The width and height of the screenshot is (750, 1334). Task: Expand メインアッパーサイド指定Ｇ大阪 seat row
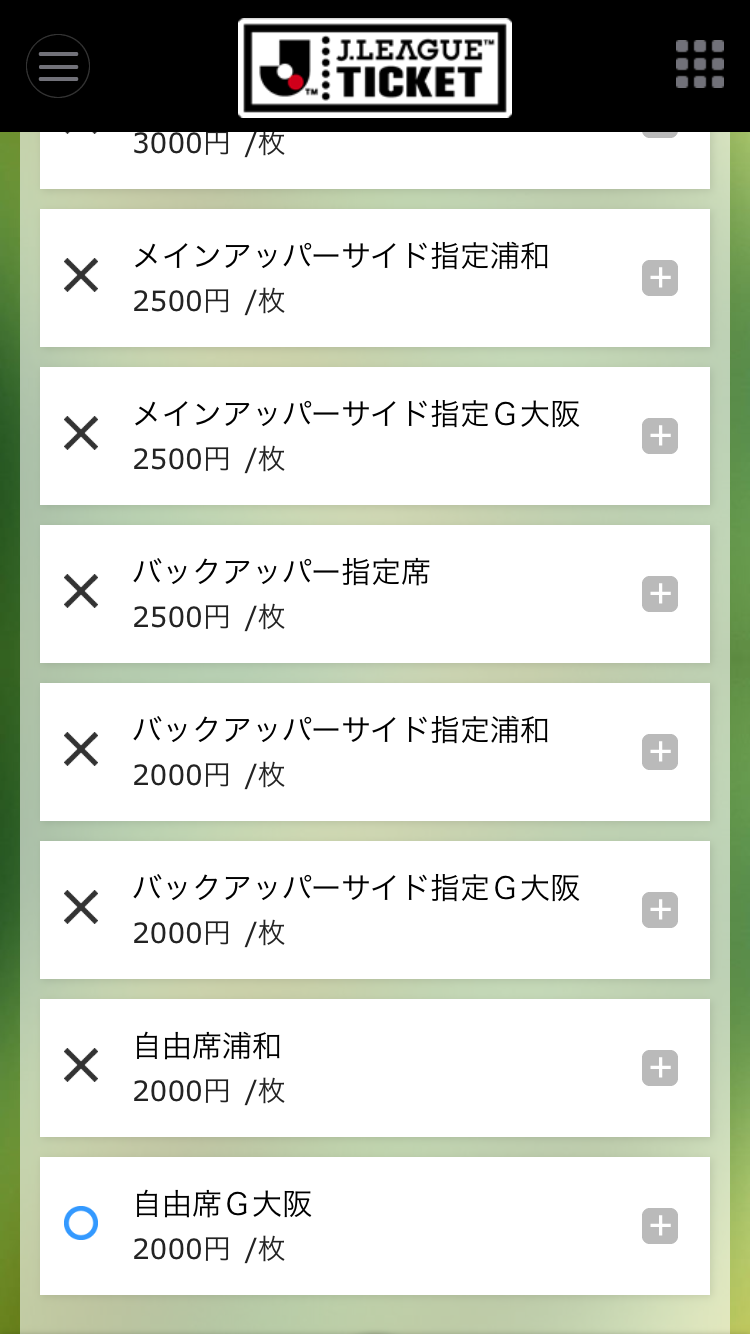click(660, 436)
